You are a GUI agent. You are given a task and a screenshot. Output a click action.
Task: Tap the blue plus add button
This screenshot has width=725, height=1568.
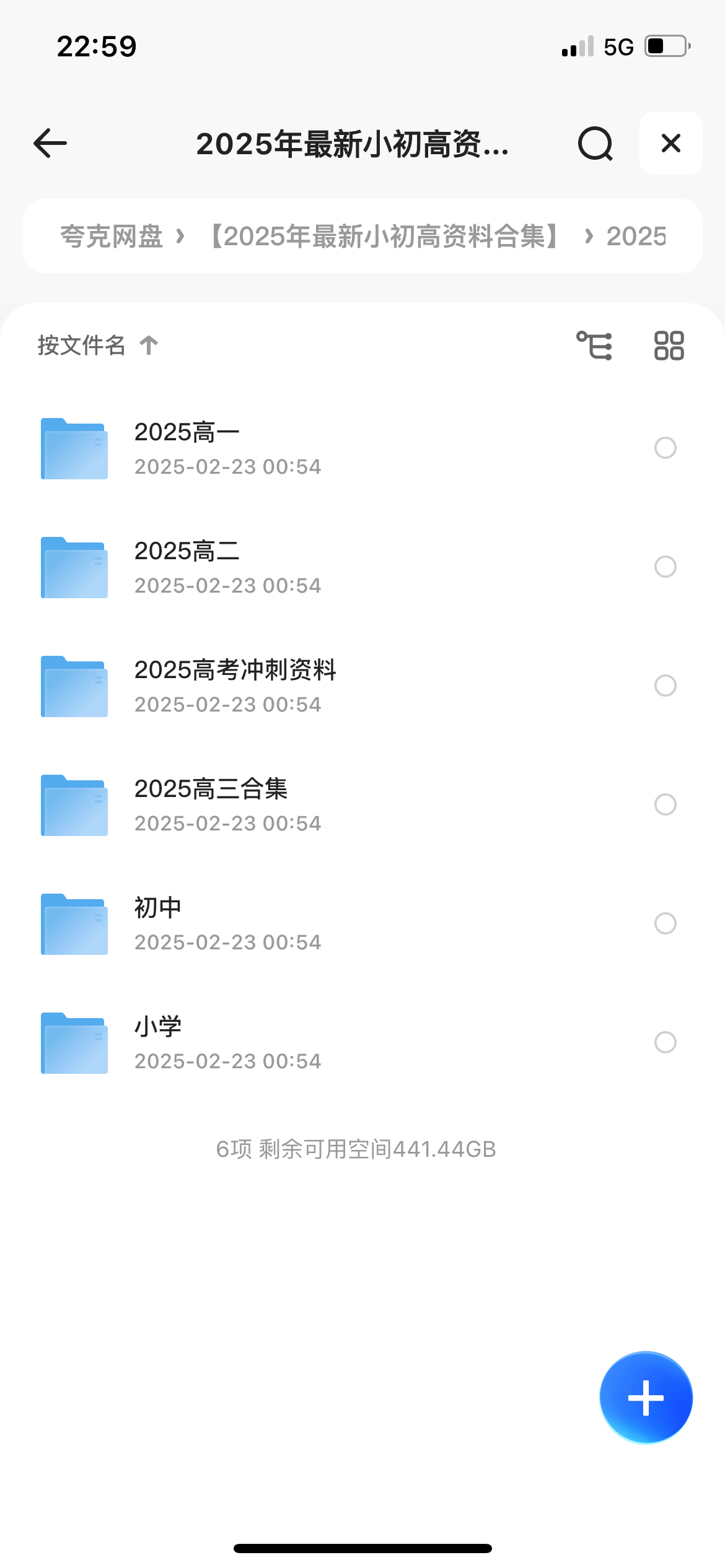(646, 1398)
